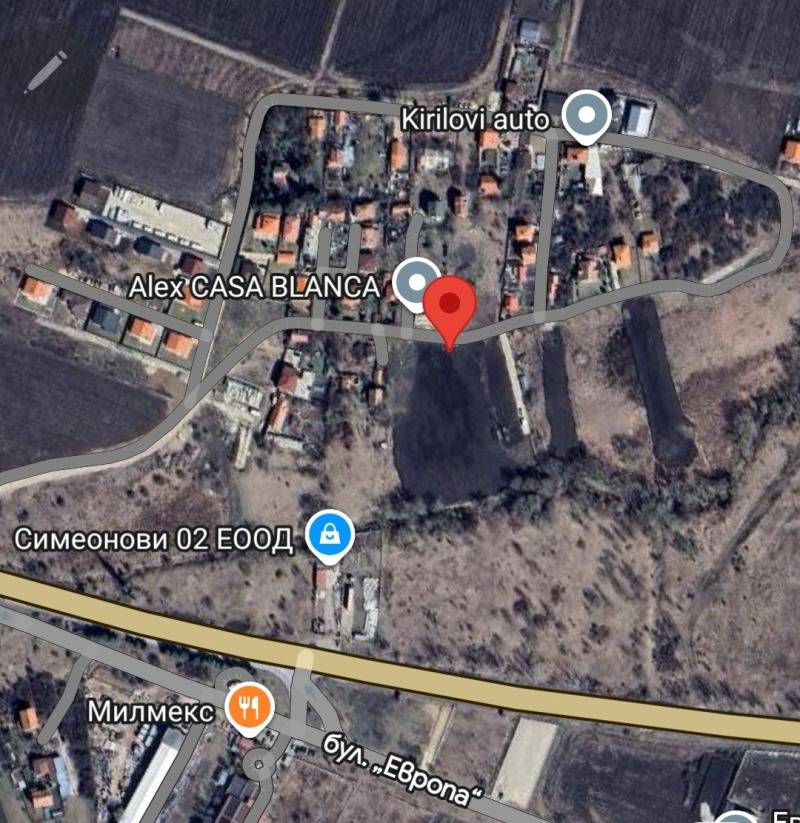Select the Alex CASA BLANCA marker
This screenshot has height=823, width=800.
click(416, 282)
